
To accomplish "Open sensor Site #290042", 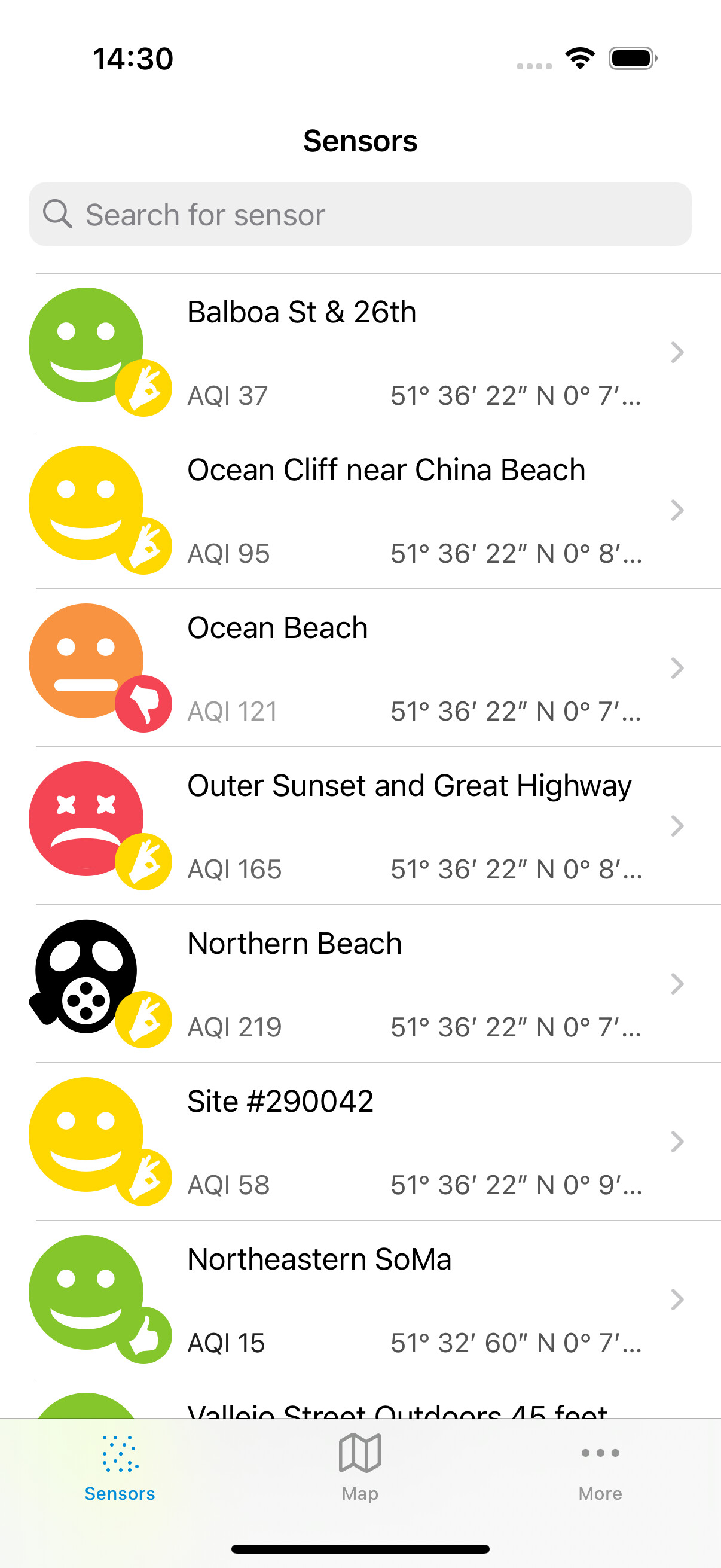I will click(x=360, y=1141).
